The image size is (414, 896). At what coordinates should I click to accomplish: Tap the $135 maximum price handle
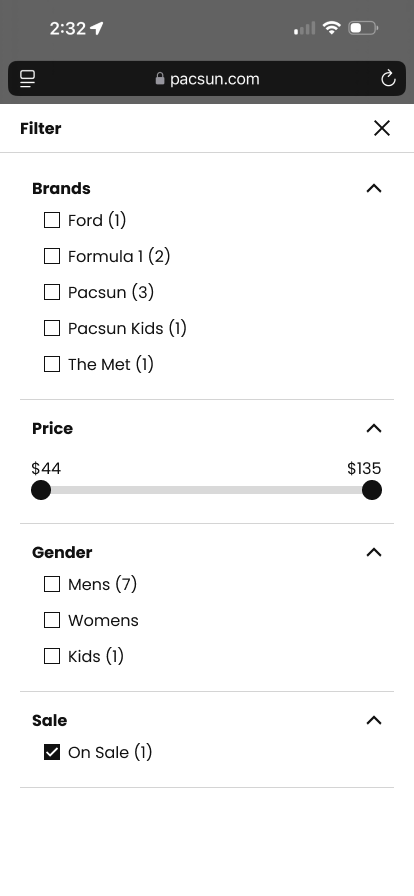click(x=372, y=490)
